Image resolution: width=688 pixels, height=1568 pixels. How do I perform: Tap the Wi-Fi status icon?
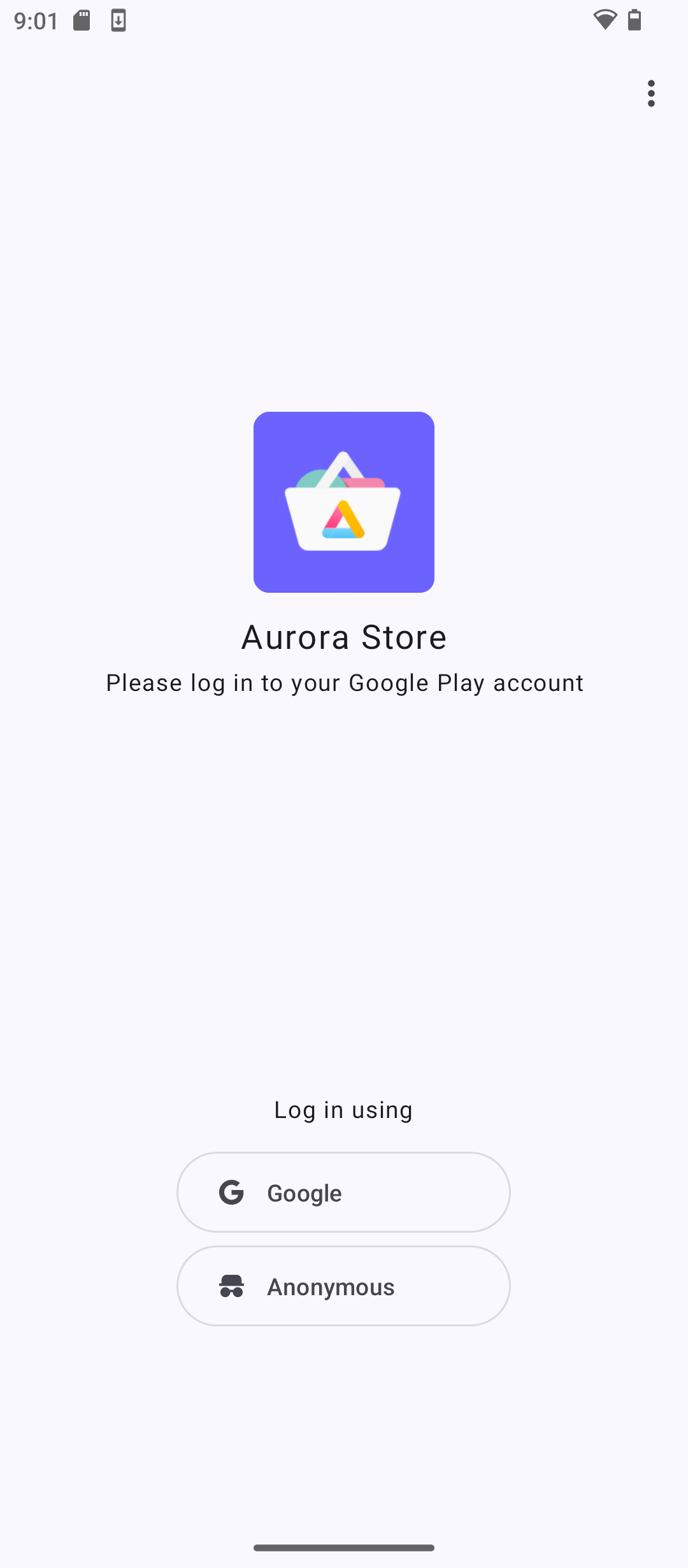point(605,20)
